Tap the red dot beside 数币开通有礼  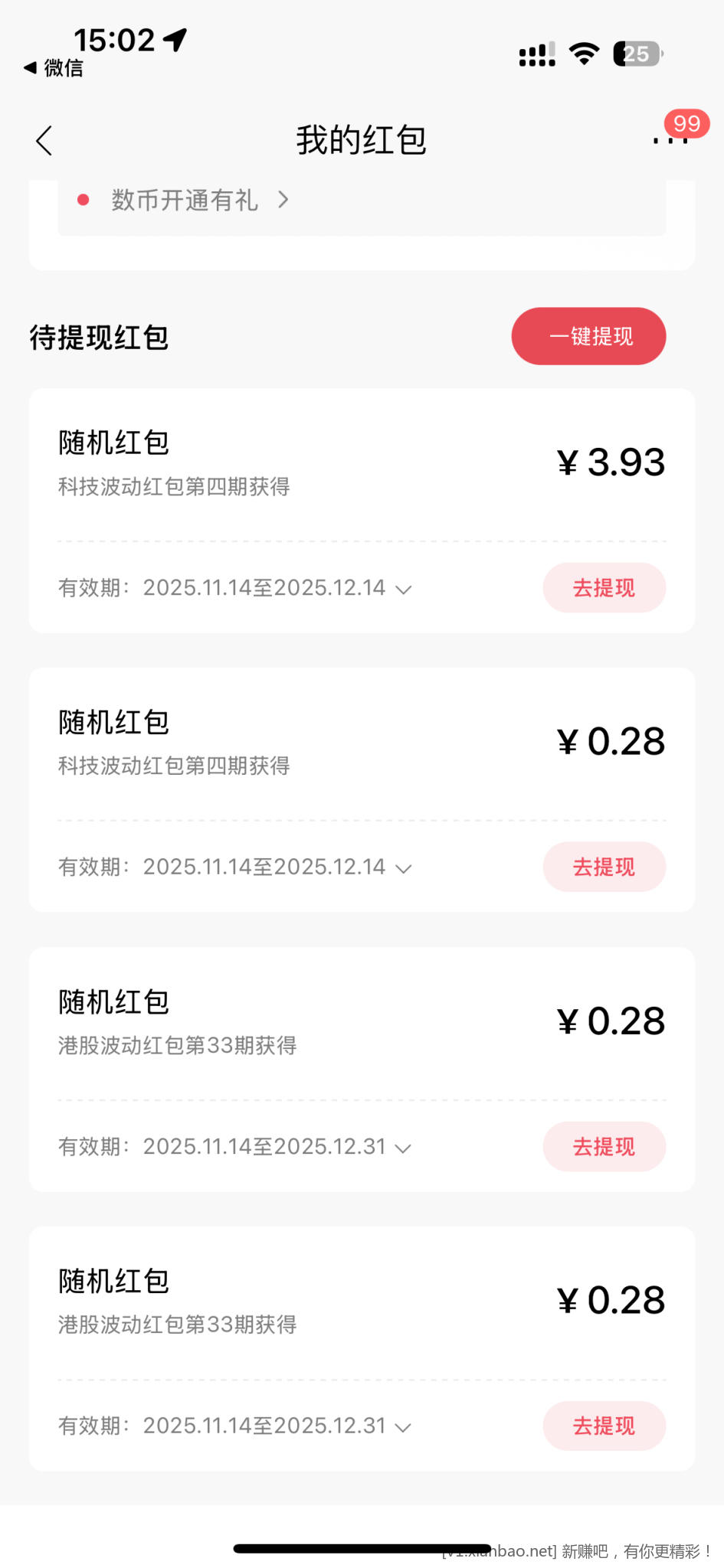82,201
